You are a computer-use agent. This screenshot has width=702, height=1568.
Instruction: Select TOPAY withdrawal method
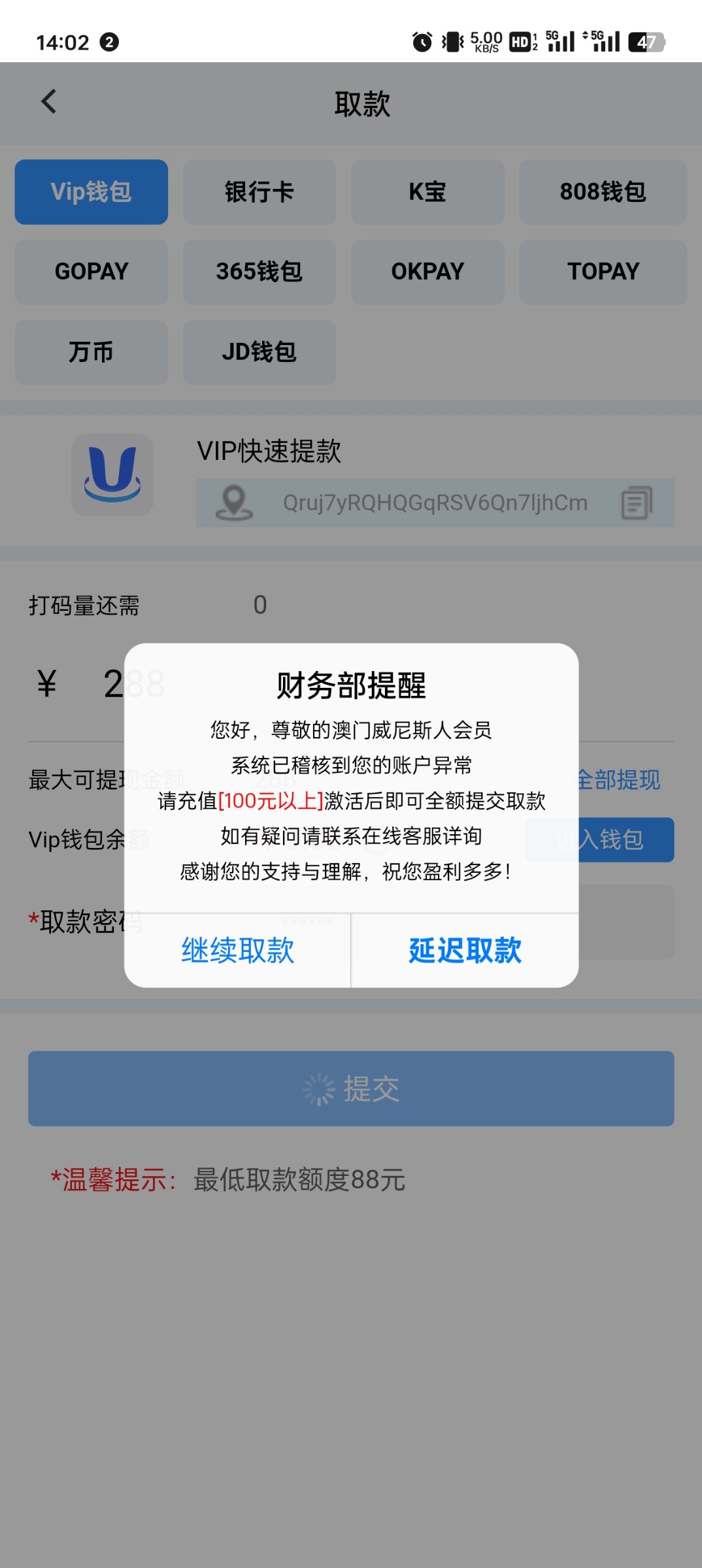coord(602,272)
